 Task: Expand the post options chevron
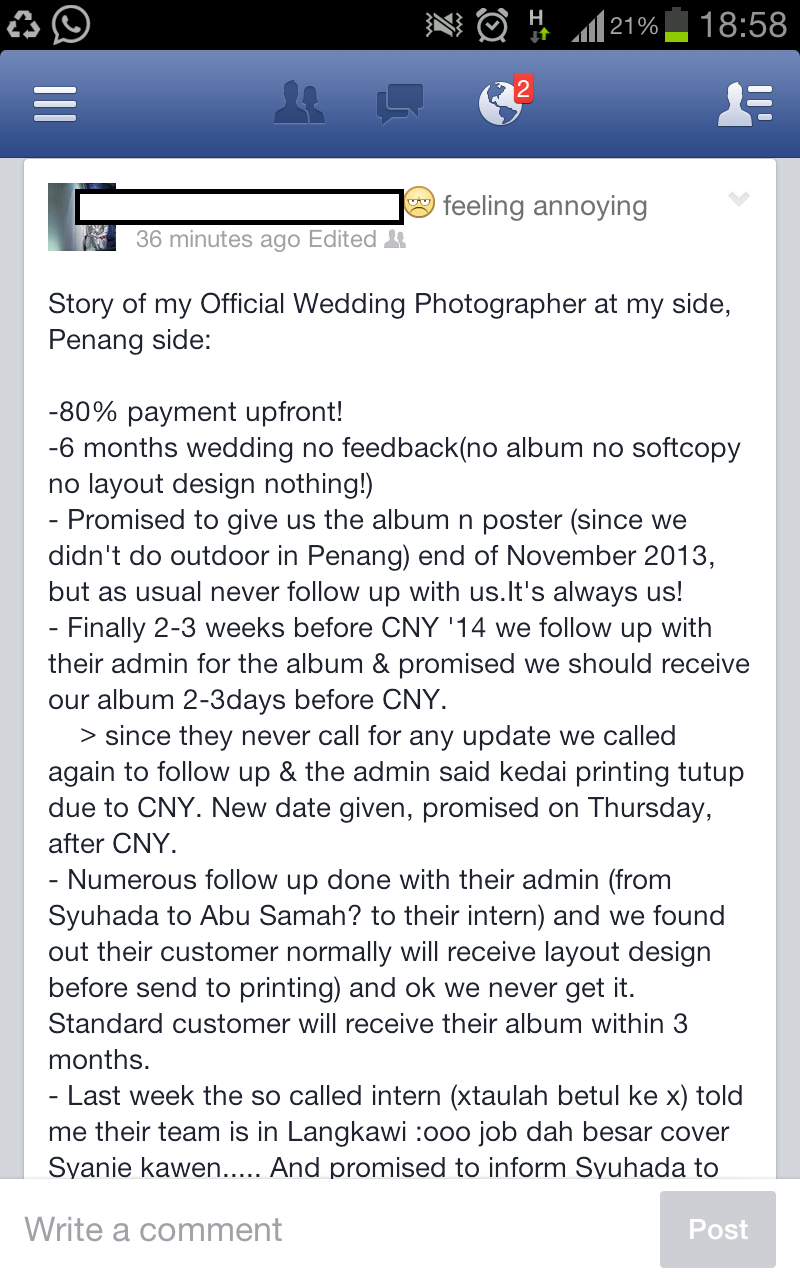[x=739, y=200]
